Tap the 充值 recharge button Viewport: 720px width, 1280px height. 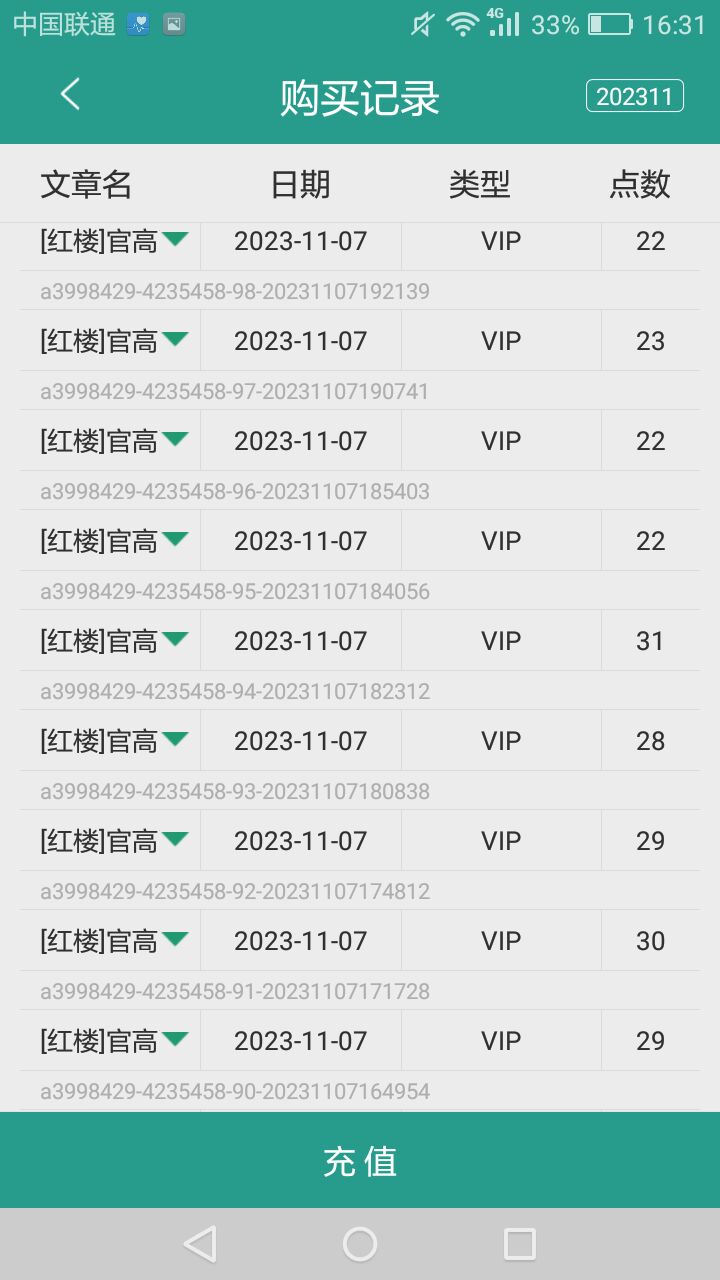point(360,1160)
